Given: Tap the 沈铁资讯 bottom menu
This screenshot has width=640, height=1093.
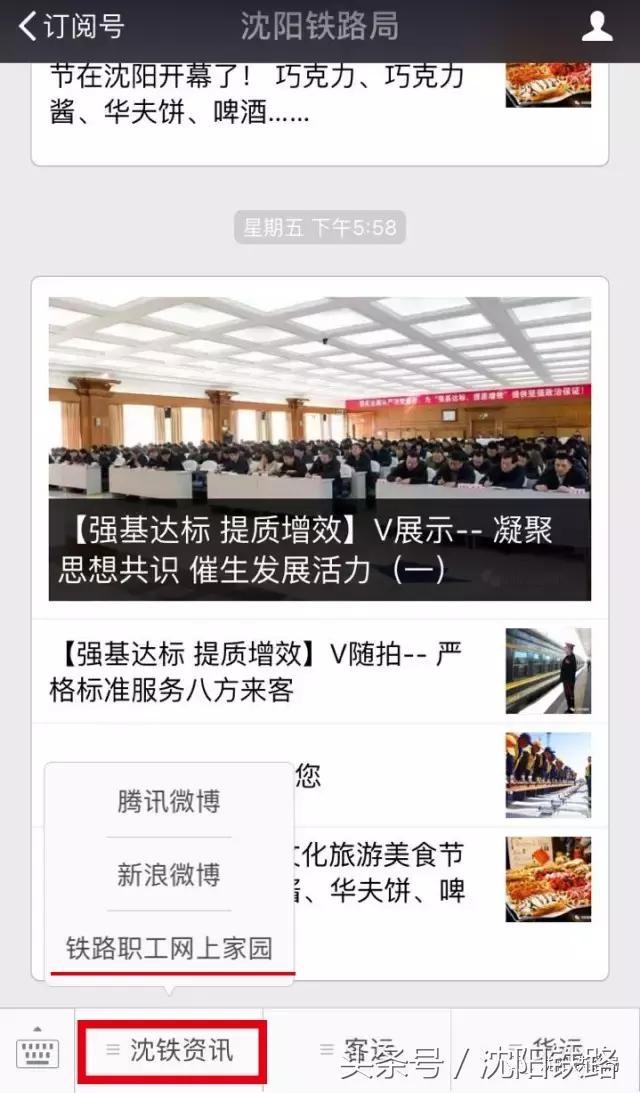Looking at the screenshot, I should (171, 1050).
